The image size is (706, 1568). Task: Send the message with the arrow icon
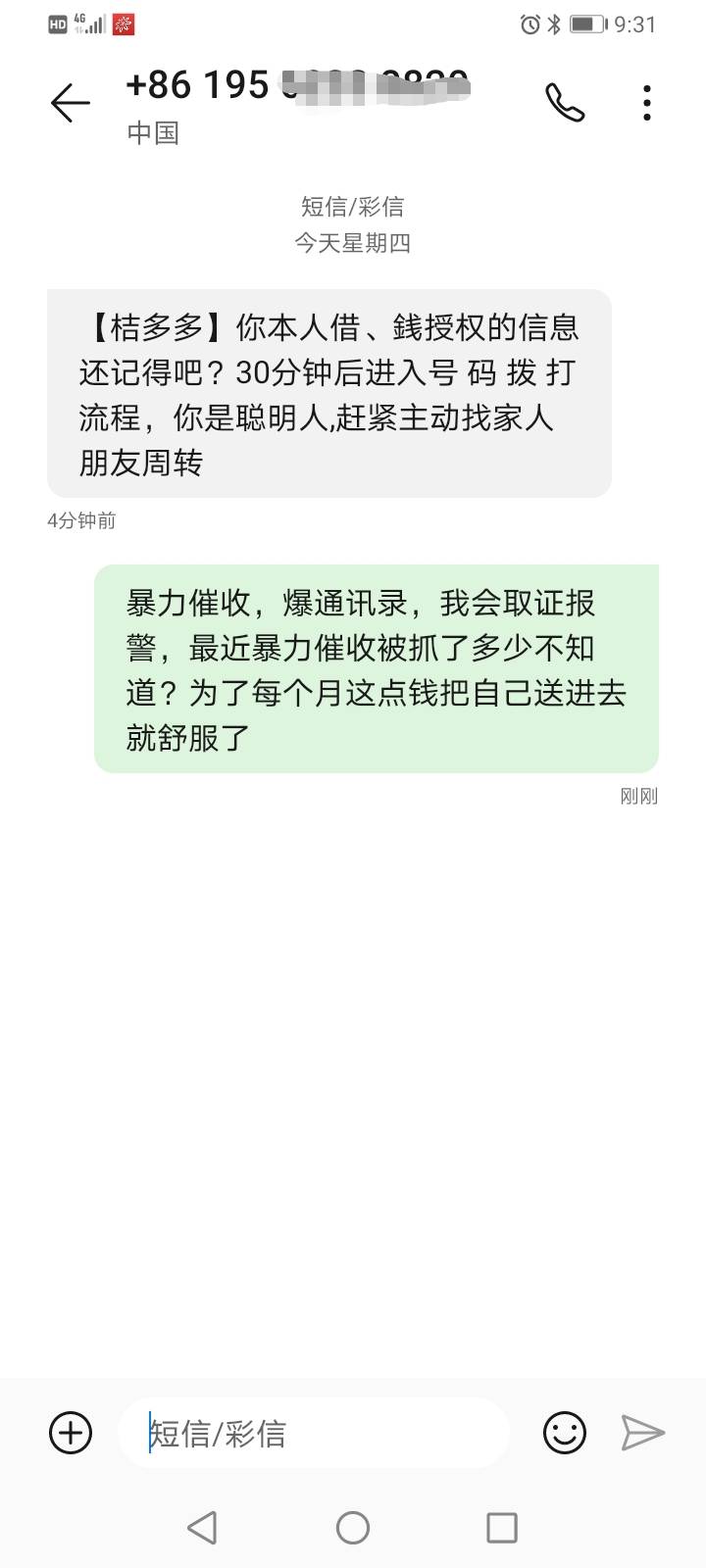(x=643, y=1433)
